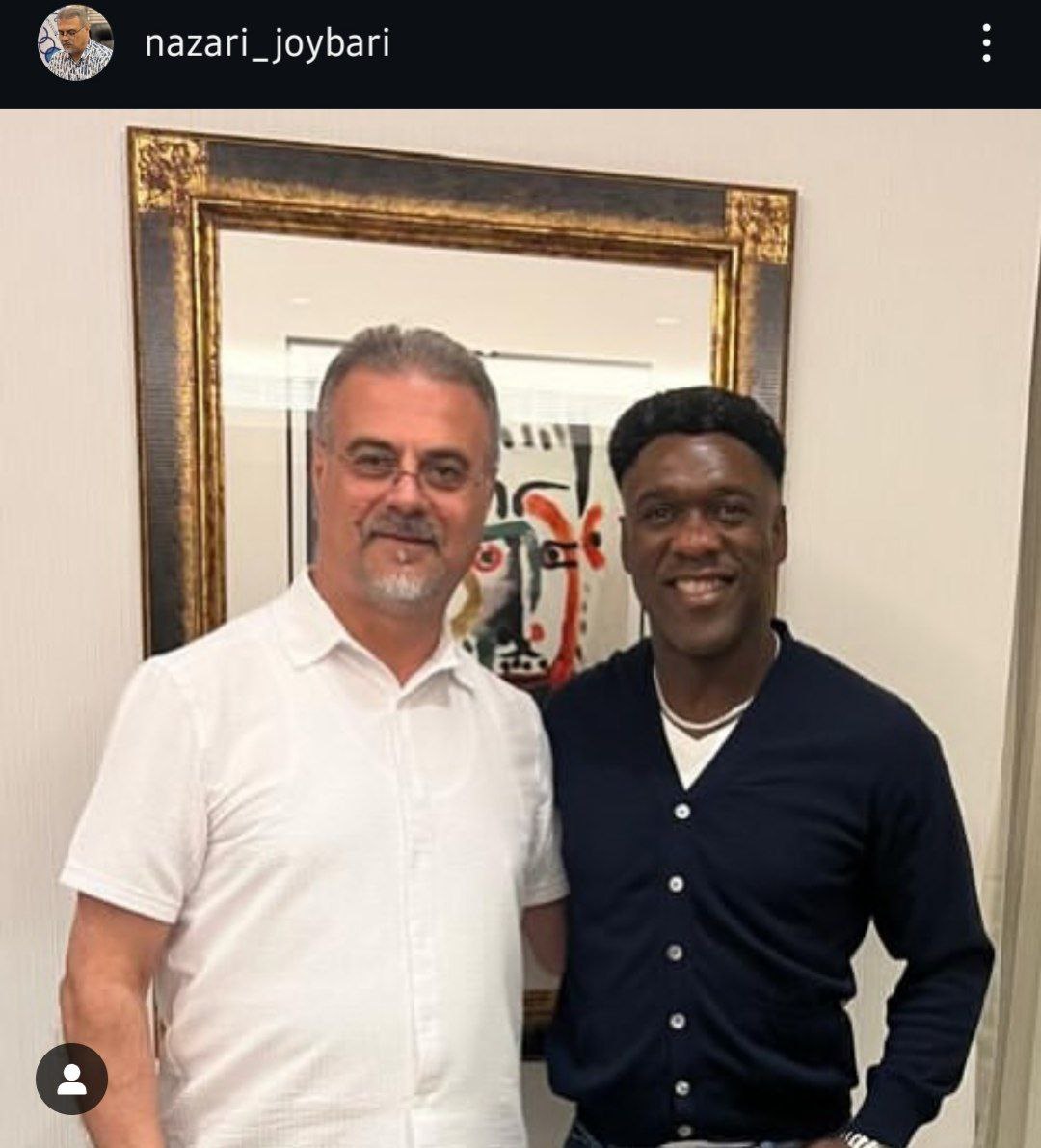Open the post's three-dot overflow menu
This screenshot has width=1041, height=1148.
coord(985,43)
